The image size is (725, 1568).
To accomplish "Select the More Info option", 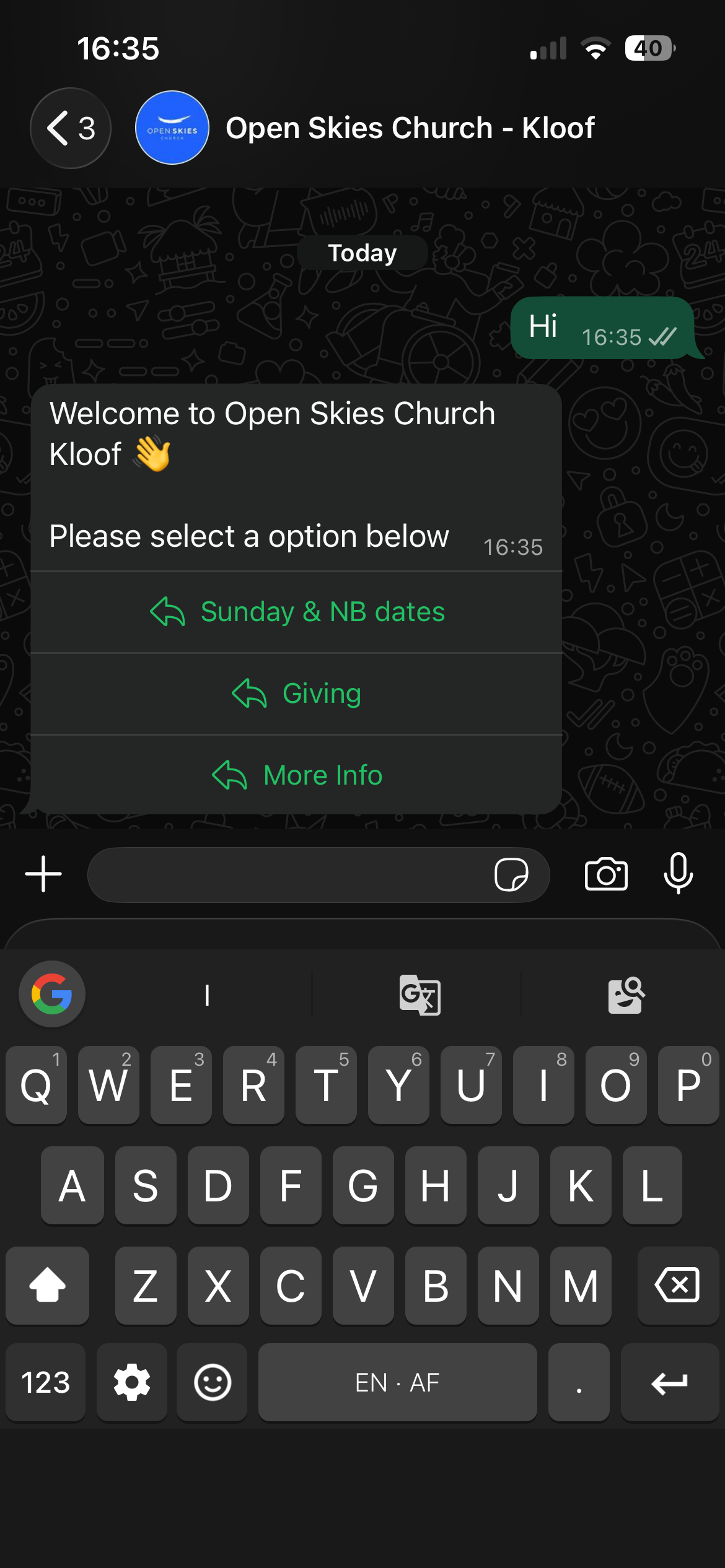I will click(297, 775).
